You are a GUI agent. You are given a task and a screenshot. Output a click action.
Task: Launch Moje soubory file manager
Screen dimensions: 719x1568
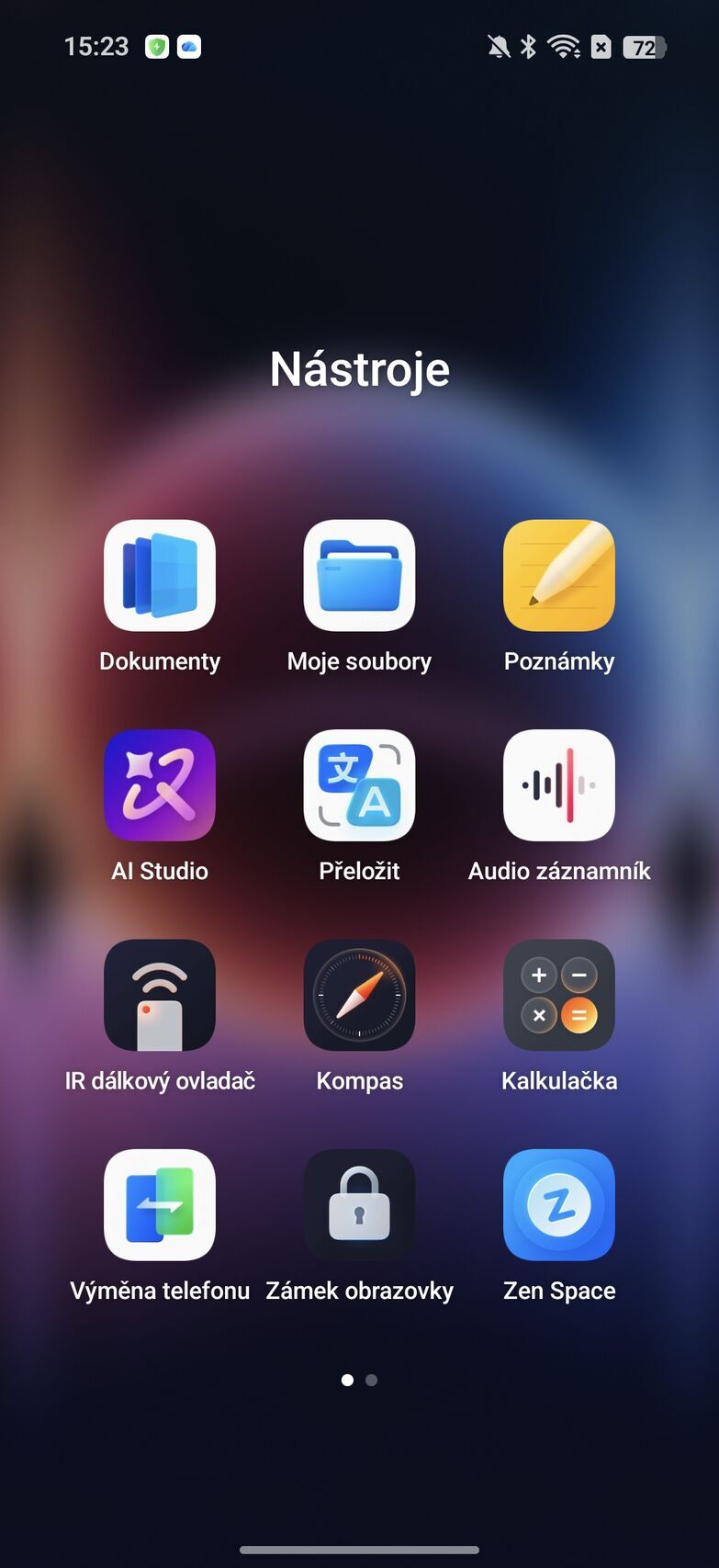click(x=359, y=576)
